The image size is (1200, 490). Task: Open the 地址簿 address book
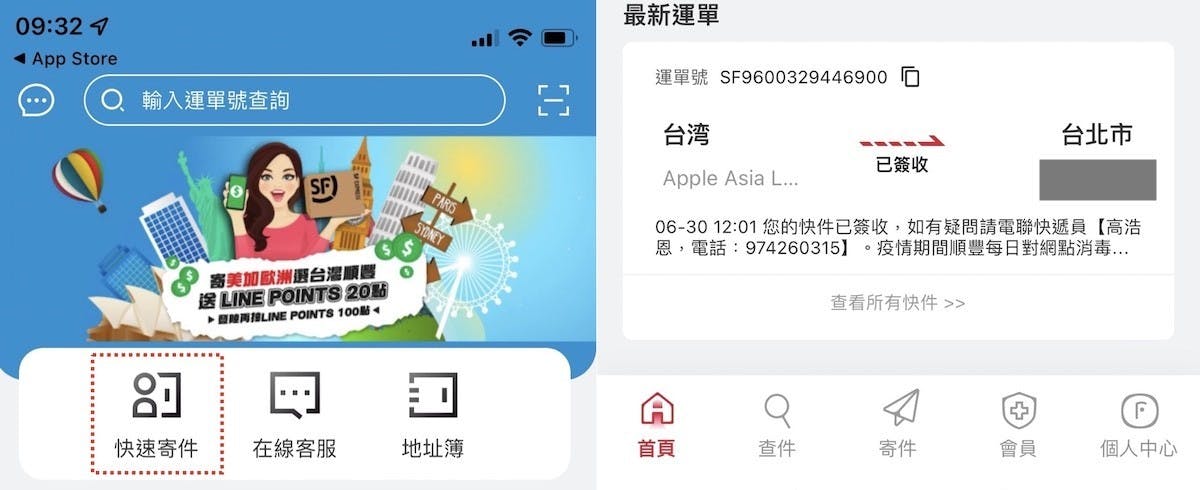(432, 412)
